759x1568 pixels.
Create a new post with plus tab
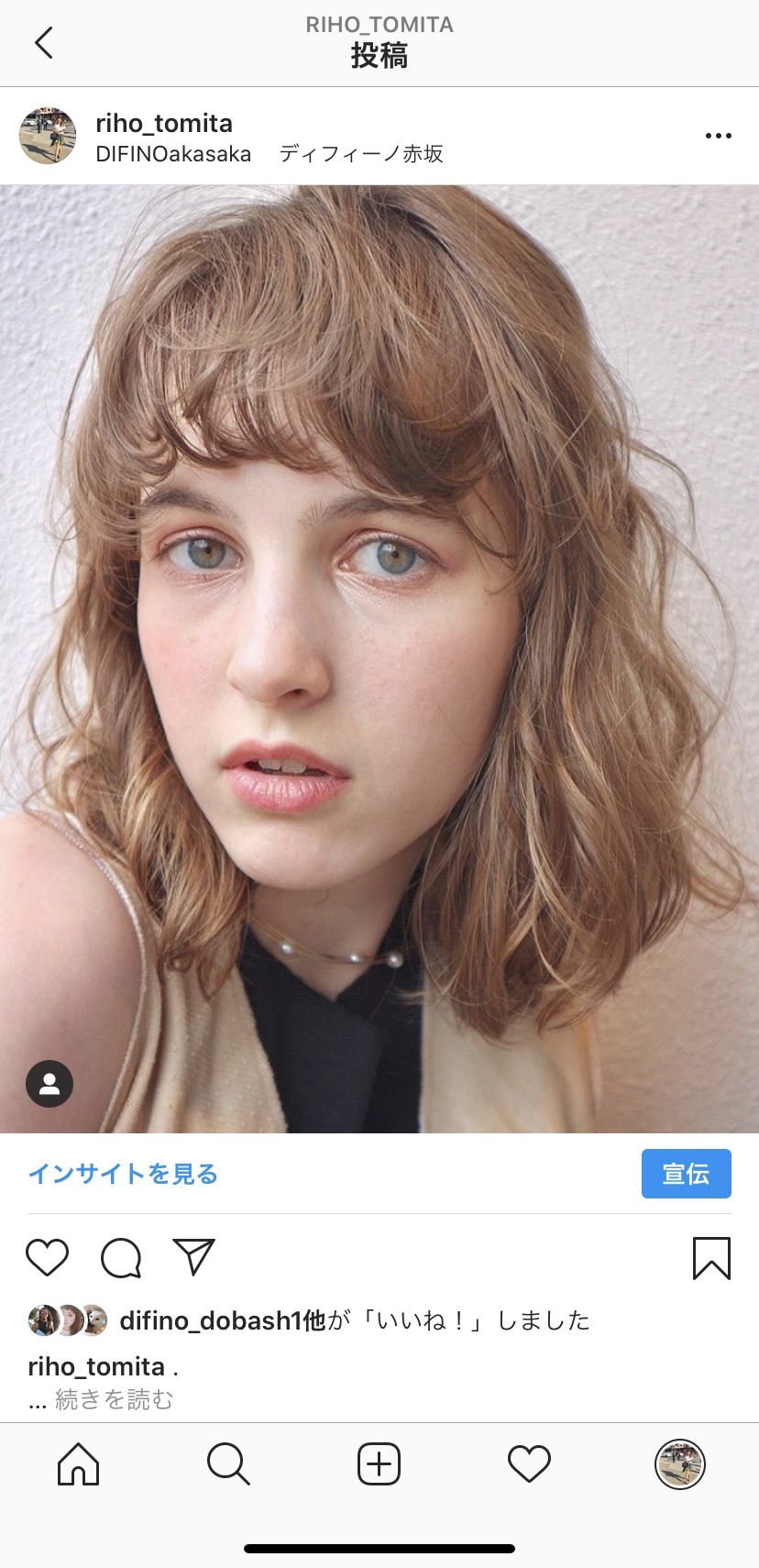point(379,1464)
